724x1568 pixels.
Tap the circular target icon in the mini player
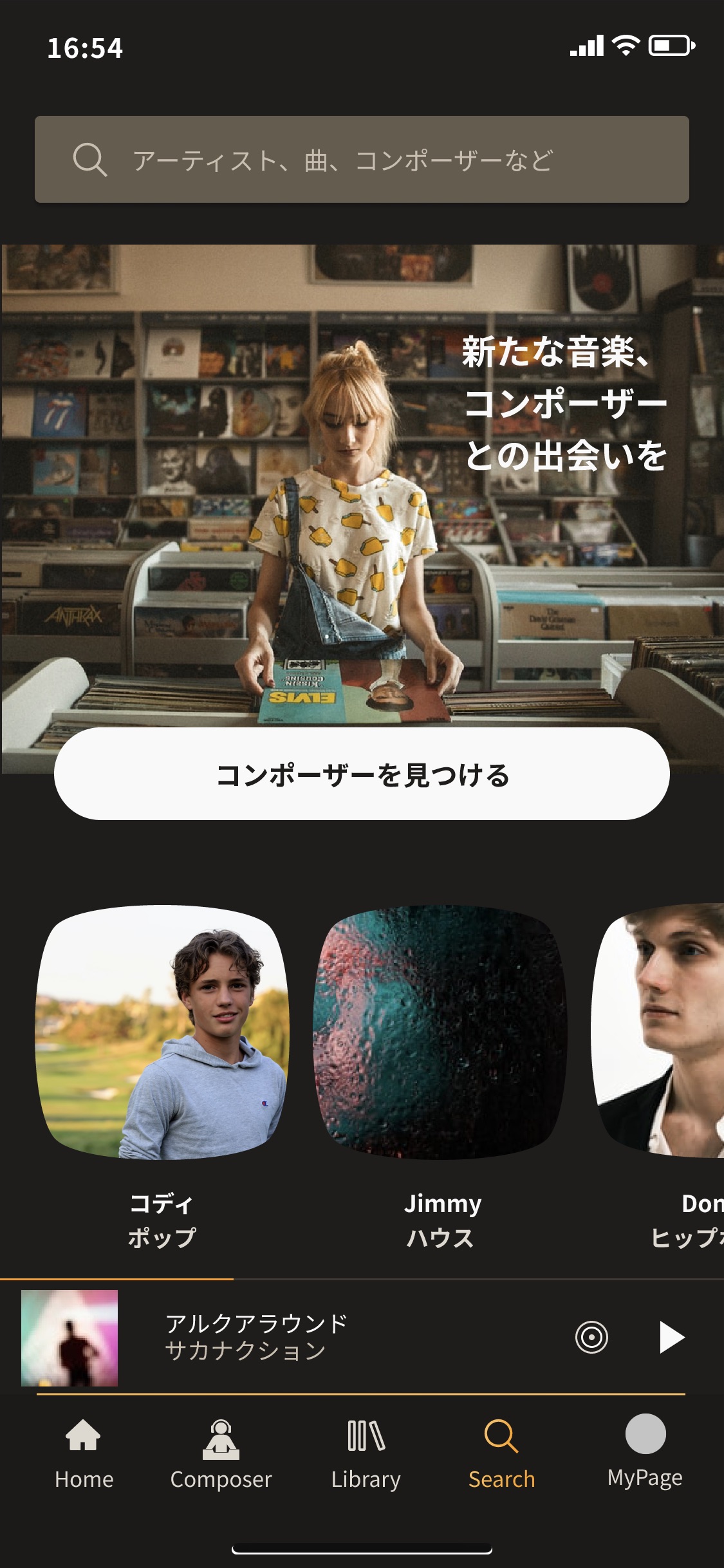pos(591,1338)
